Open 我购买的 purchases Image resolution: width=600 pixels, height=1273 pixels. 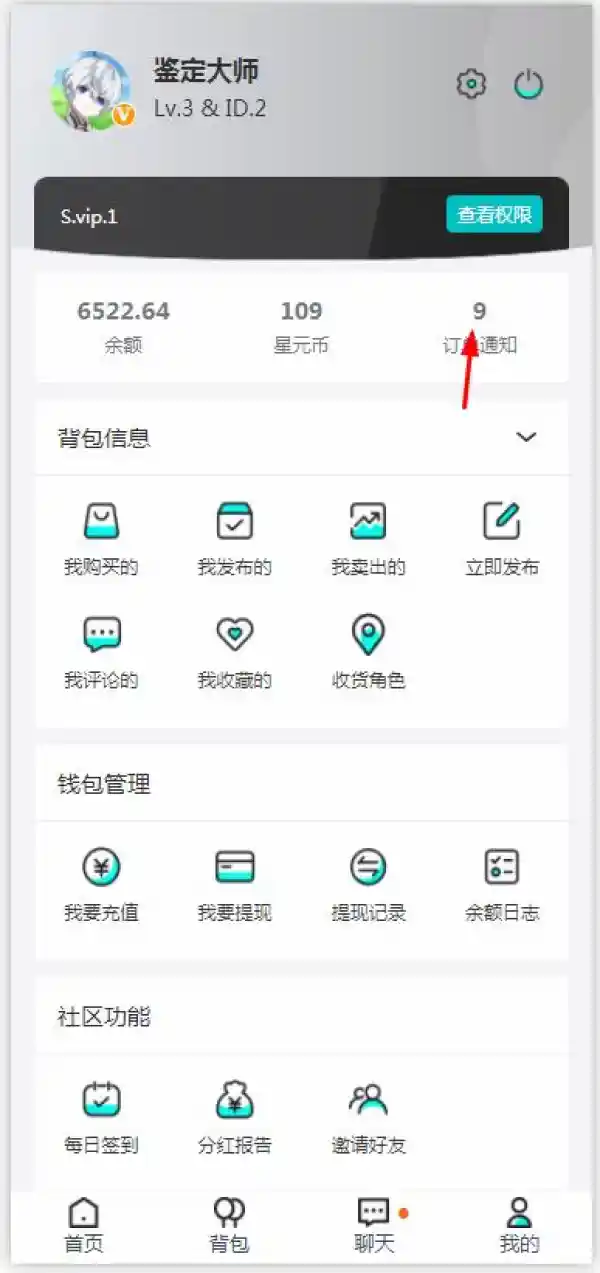point(101,539)
